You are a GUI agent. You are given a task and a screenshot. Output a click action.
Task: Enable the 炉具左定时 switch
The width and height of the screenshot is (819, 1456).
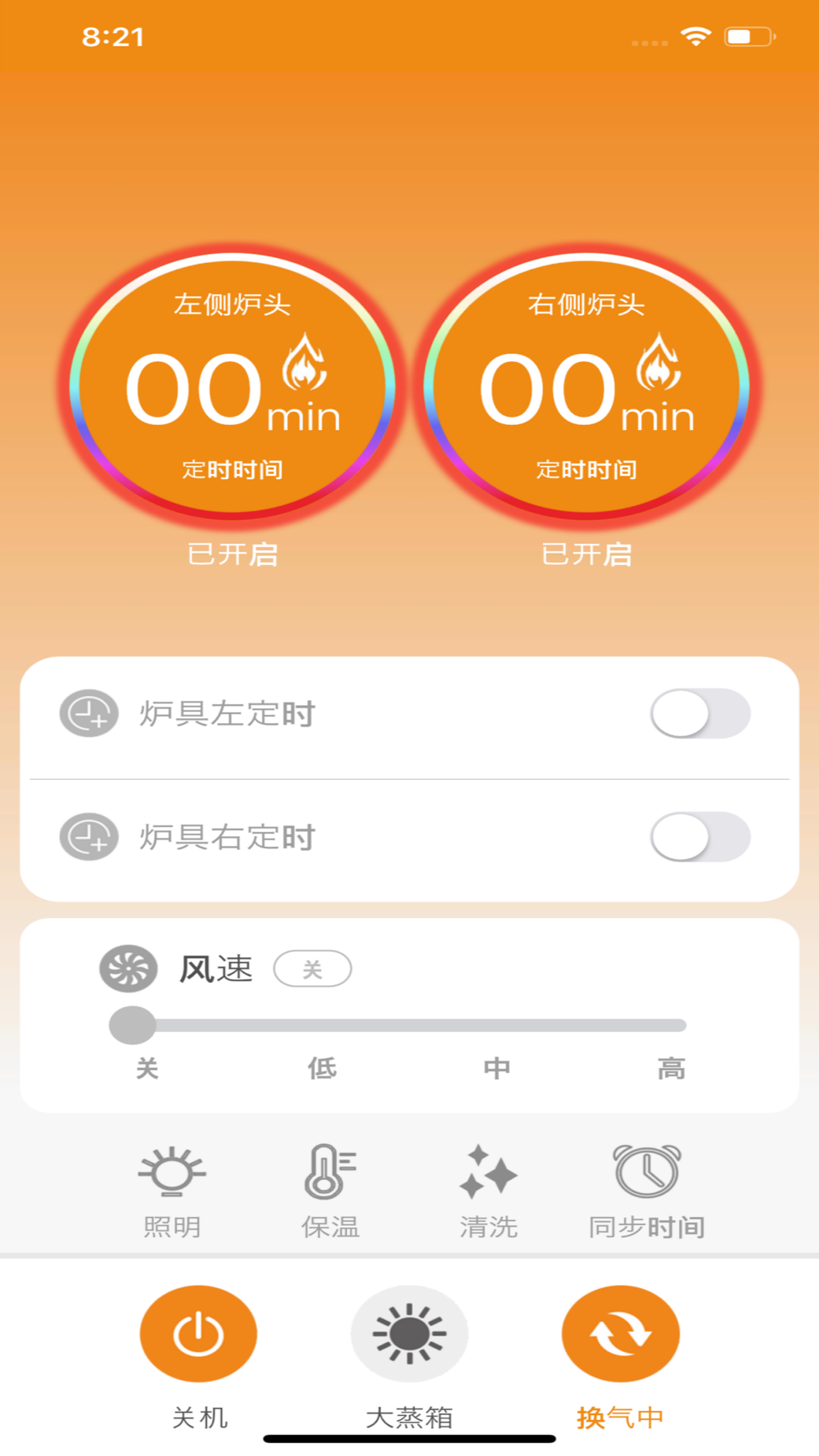pos(700,713)
